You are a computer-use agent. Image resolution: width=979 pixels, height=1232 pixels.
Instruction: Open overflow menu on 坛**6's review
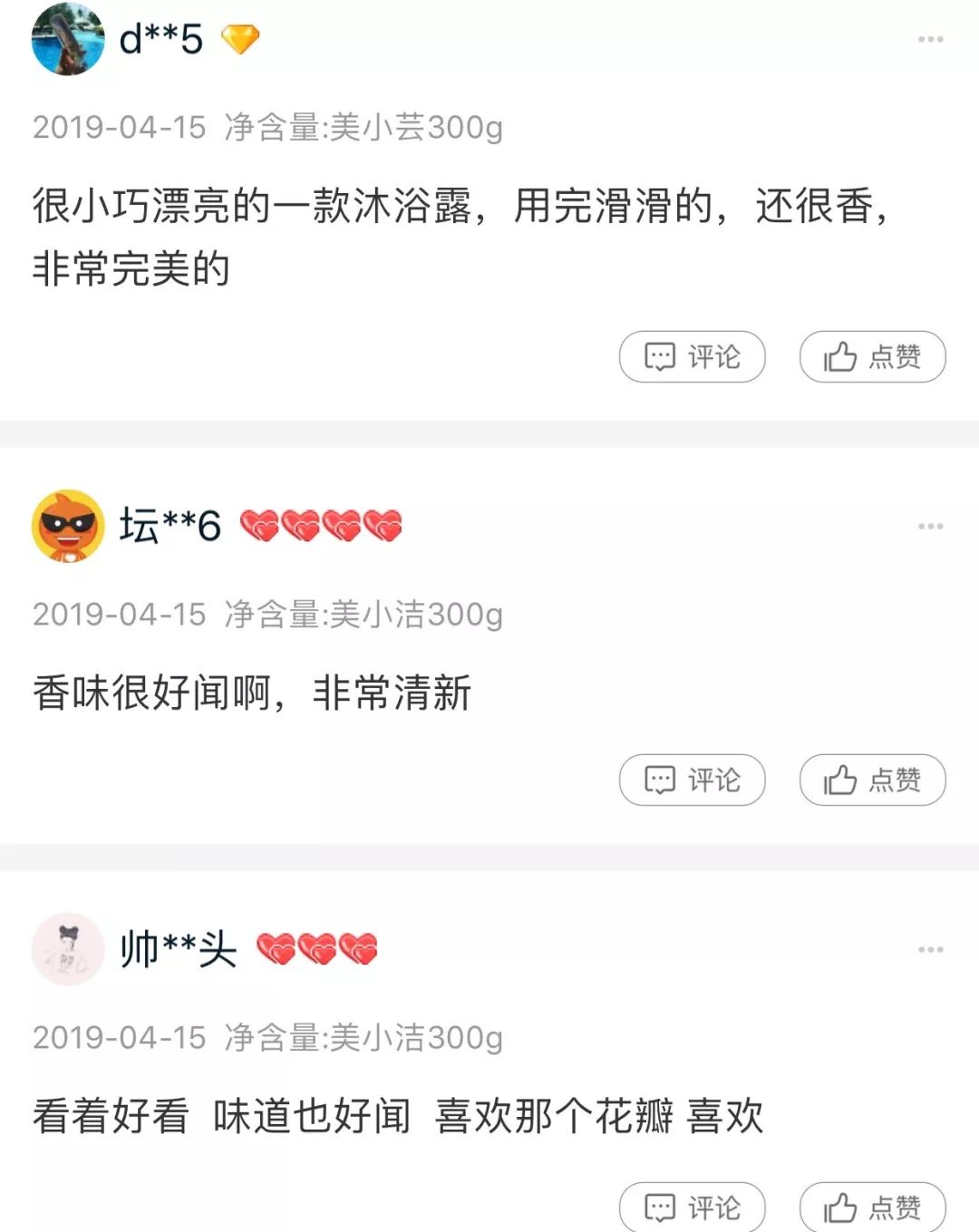(930, 527)
